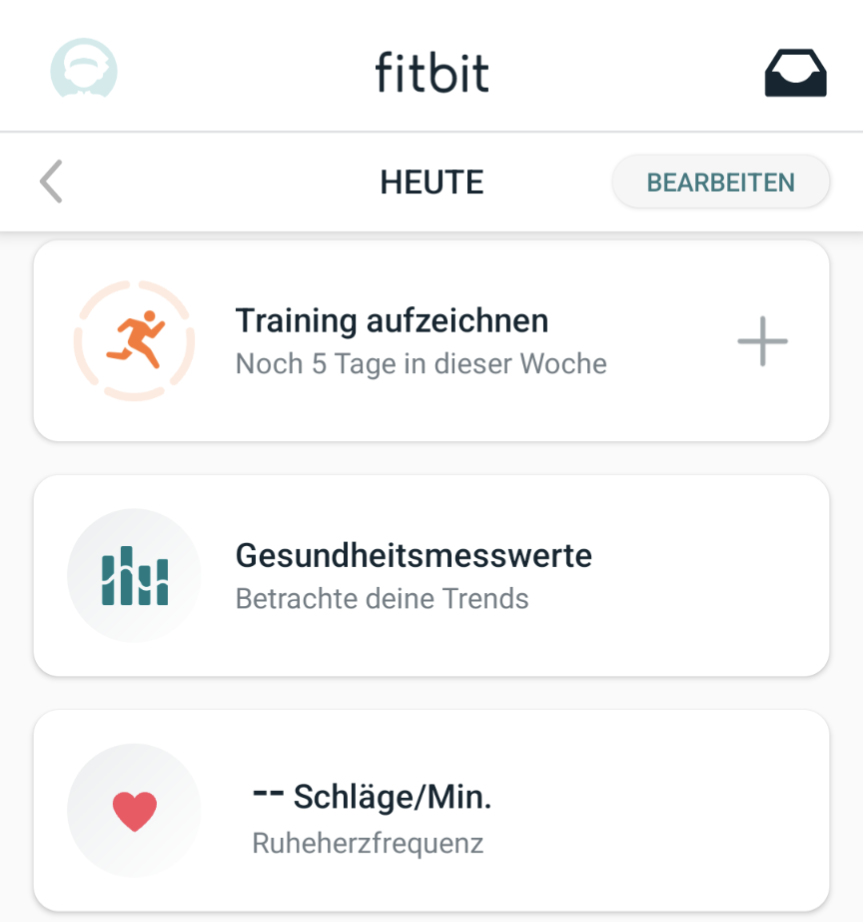Open the Ruheherzfrequenz card
This screenshot has width=863, height=922.
pyautogui.click(x=430, y=810)
